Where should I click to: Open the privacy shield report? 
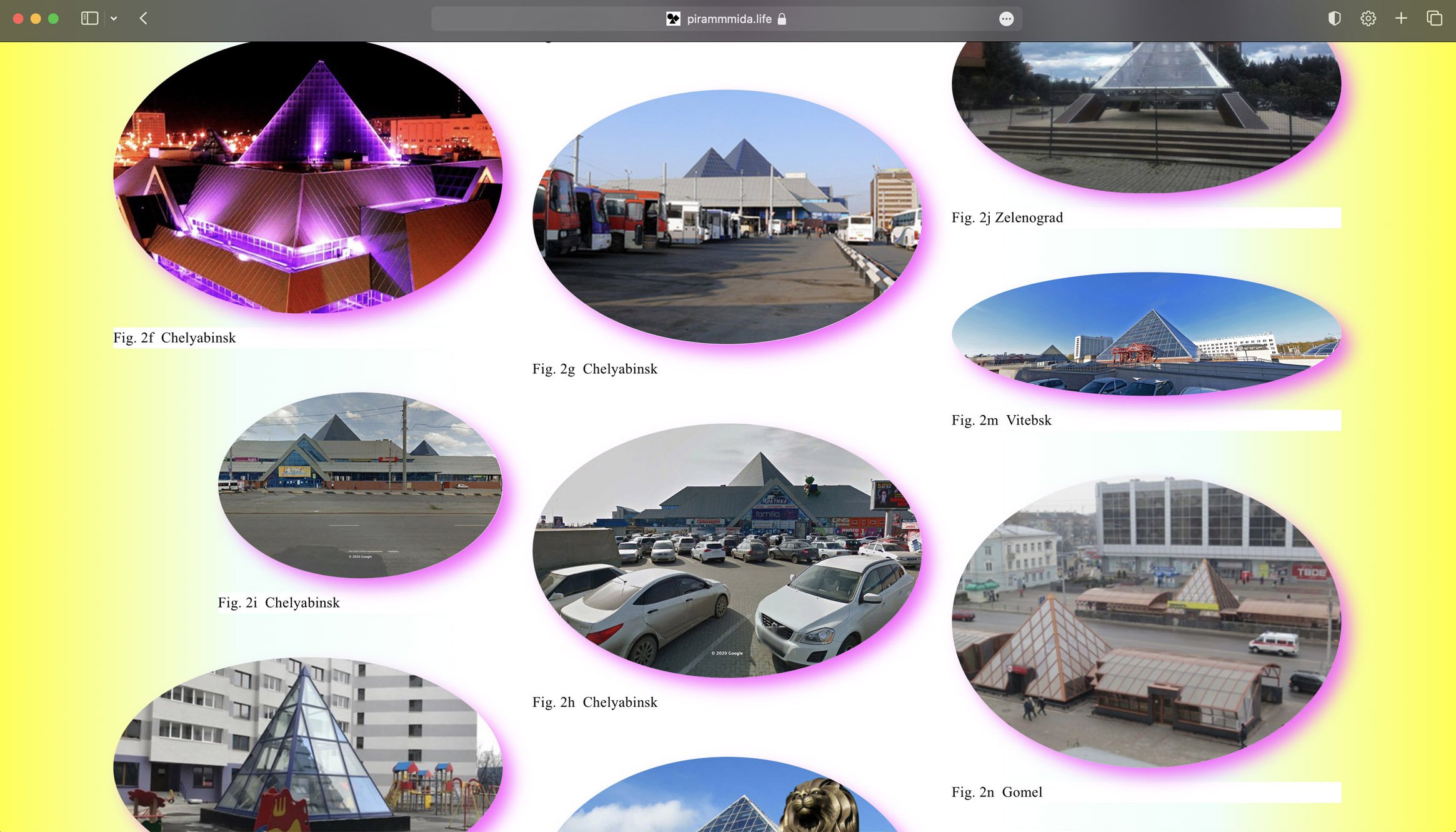coord(1334,19)
